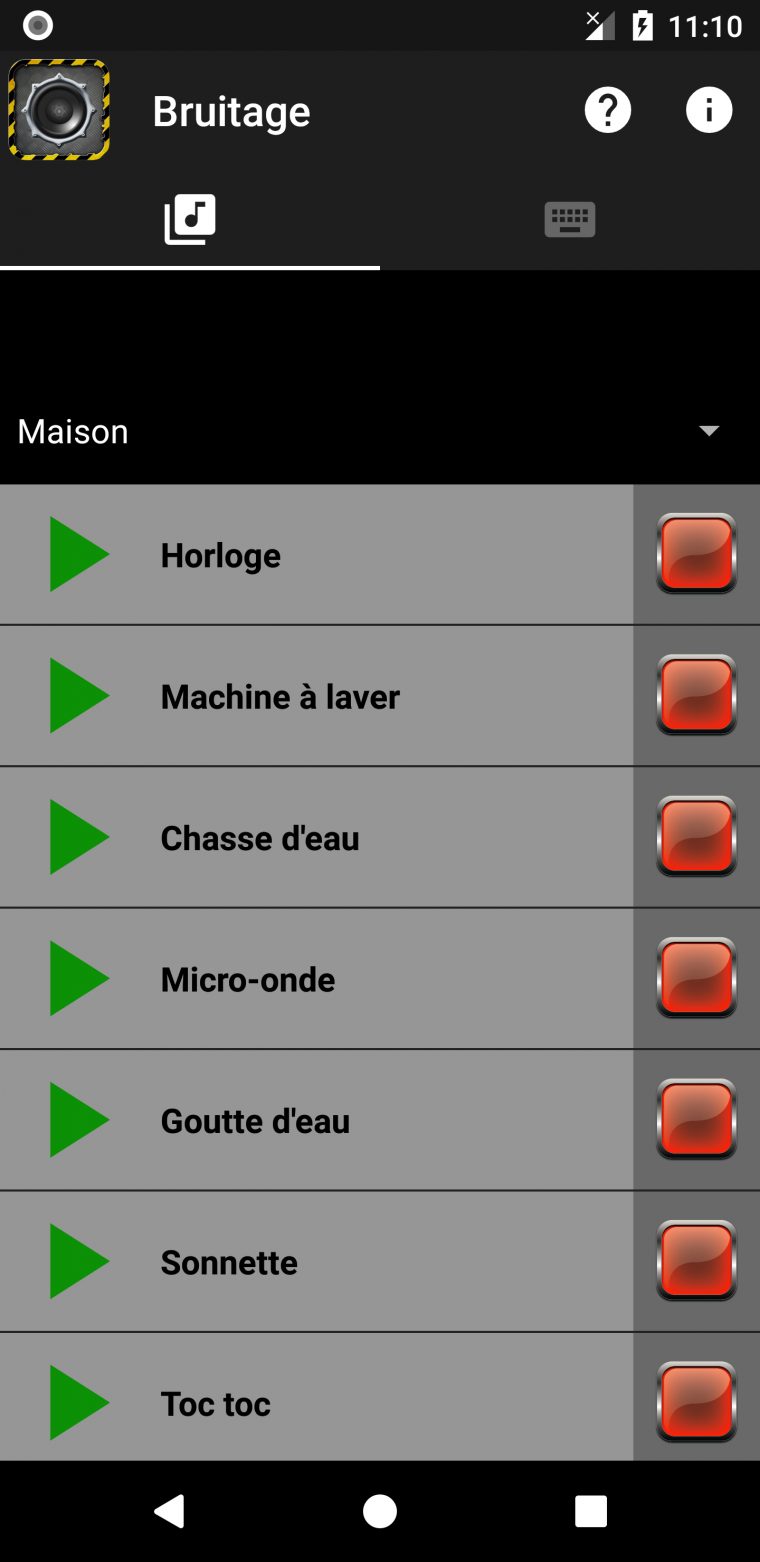Tap the red button beside Machine à laver
Screen dimensions: 760x1562
tap(696, 696)
